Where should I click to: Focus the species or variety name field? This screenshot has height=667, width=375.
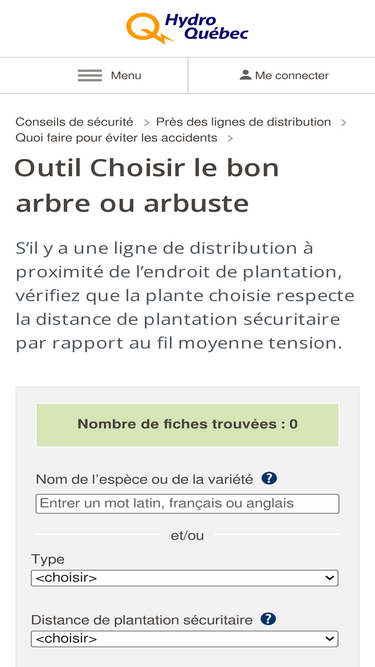coord(187,504)
